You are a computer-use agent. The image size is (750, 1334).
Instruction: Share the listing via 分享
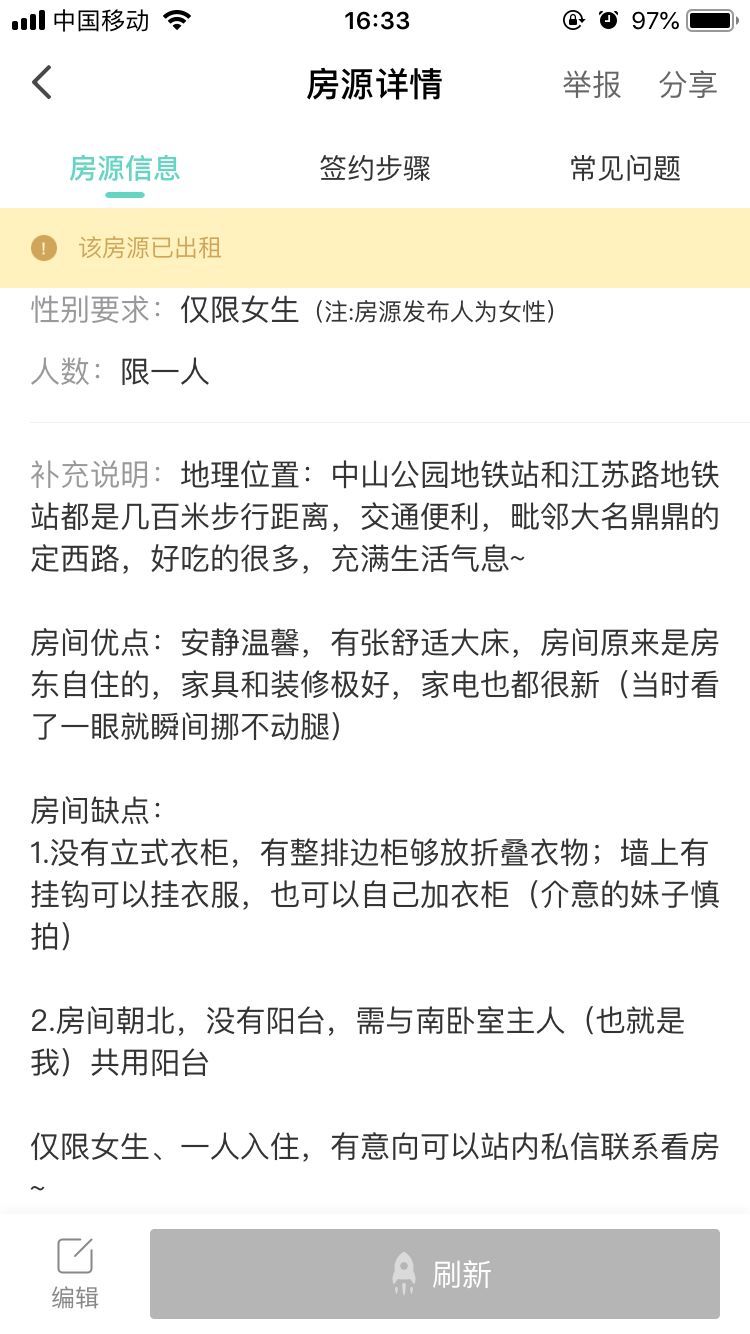click(x=688, y=85)
